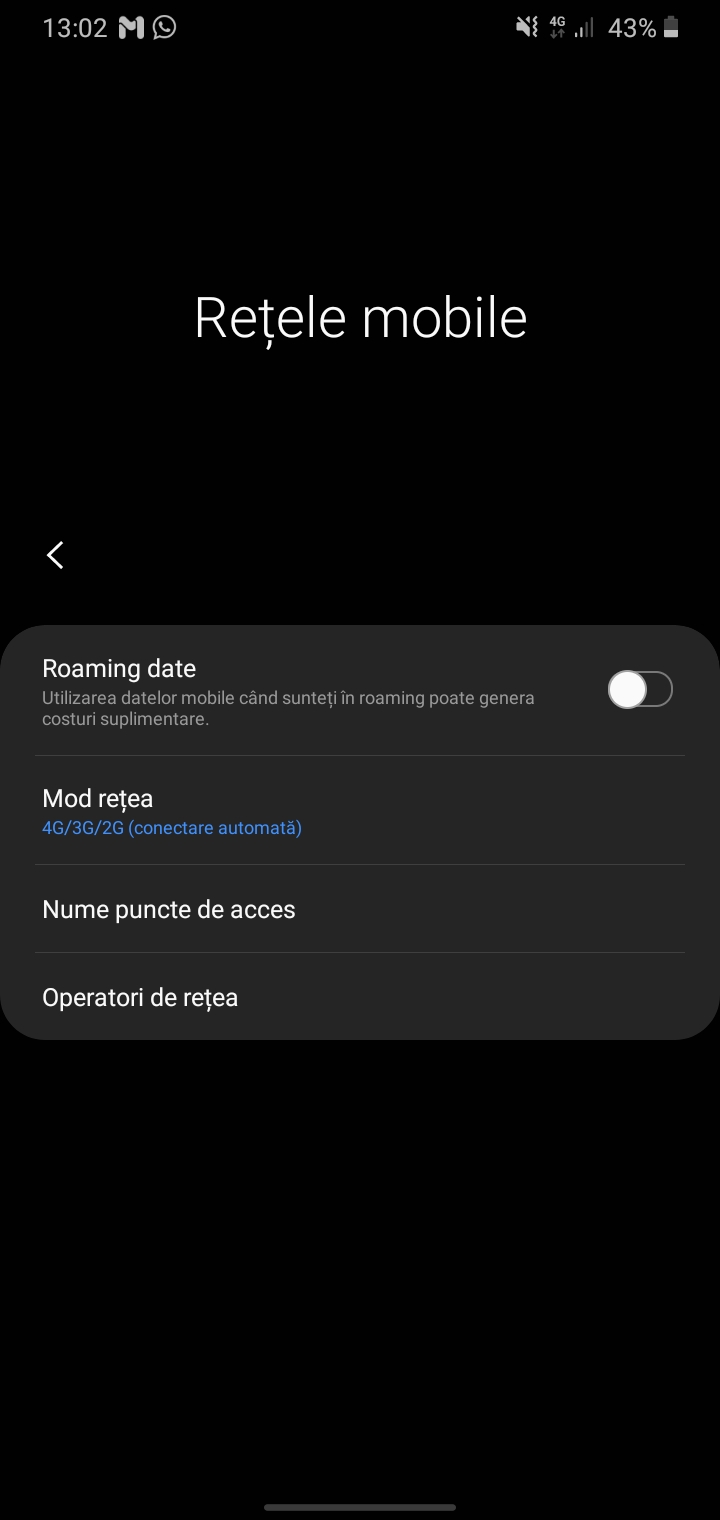Enable the Roaming date switch

click(x=640, y=690)
